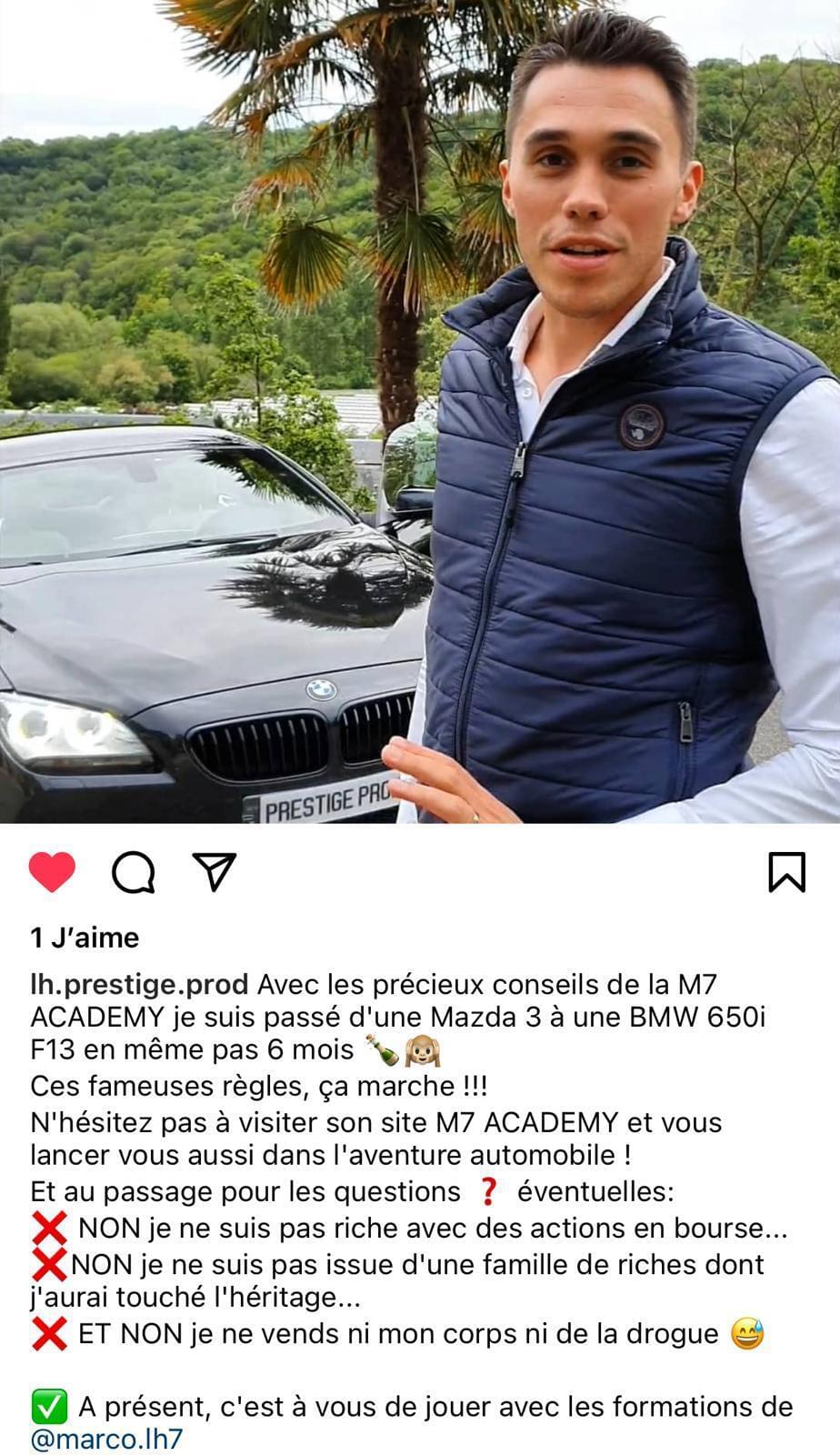Open lh.prestige.prod profile from caption
Screen dimensions: 840x1455
click(x=139, y=984)
